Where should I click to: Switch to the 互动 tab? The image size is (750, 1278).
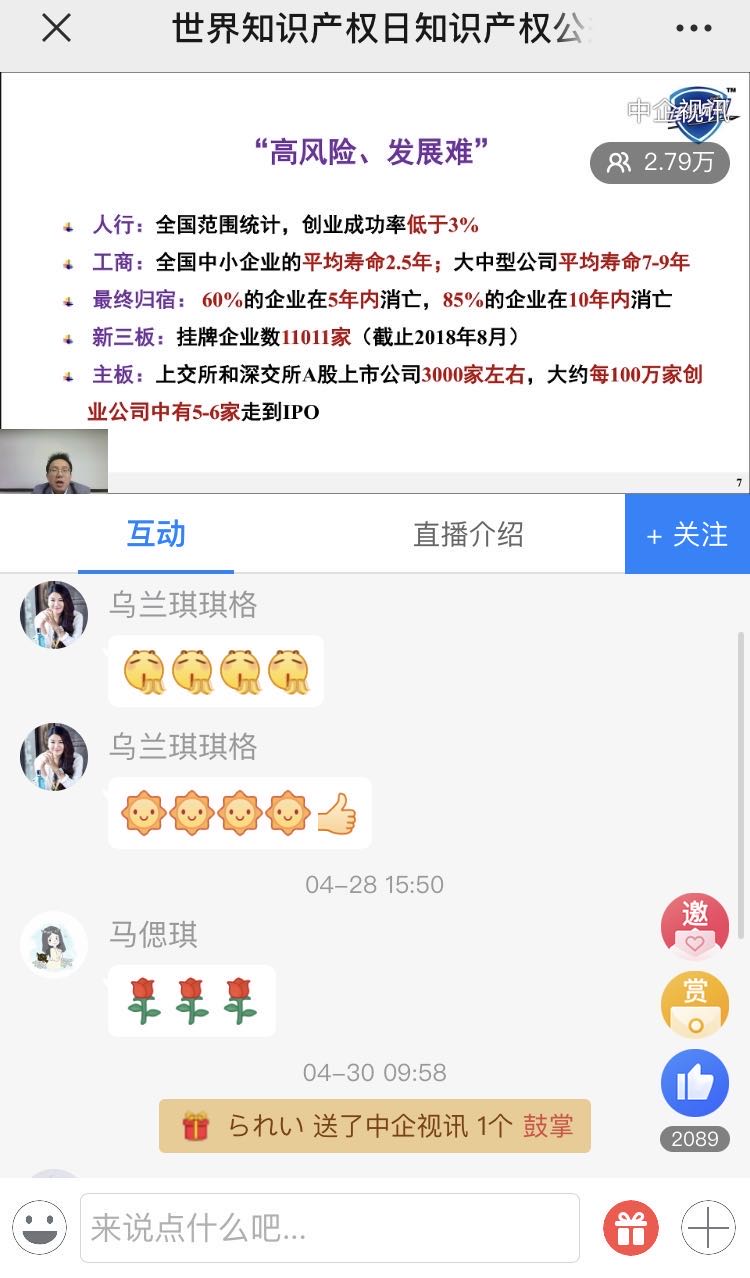click(x=156, y=534)
